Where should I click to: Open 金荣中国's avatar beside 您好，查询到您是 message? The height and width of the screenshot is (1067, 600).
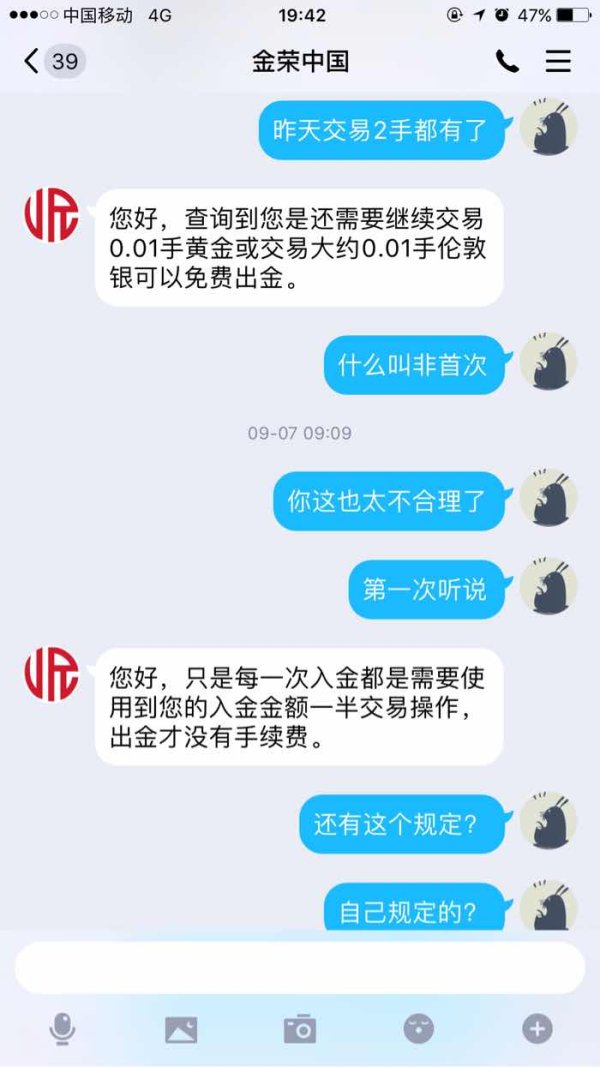(51, 215)
